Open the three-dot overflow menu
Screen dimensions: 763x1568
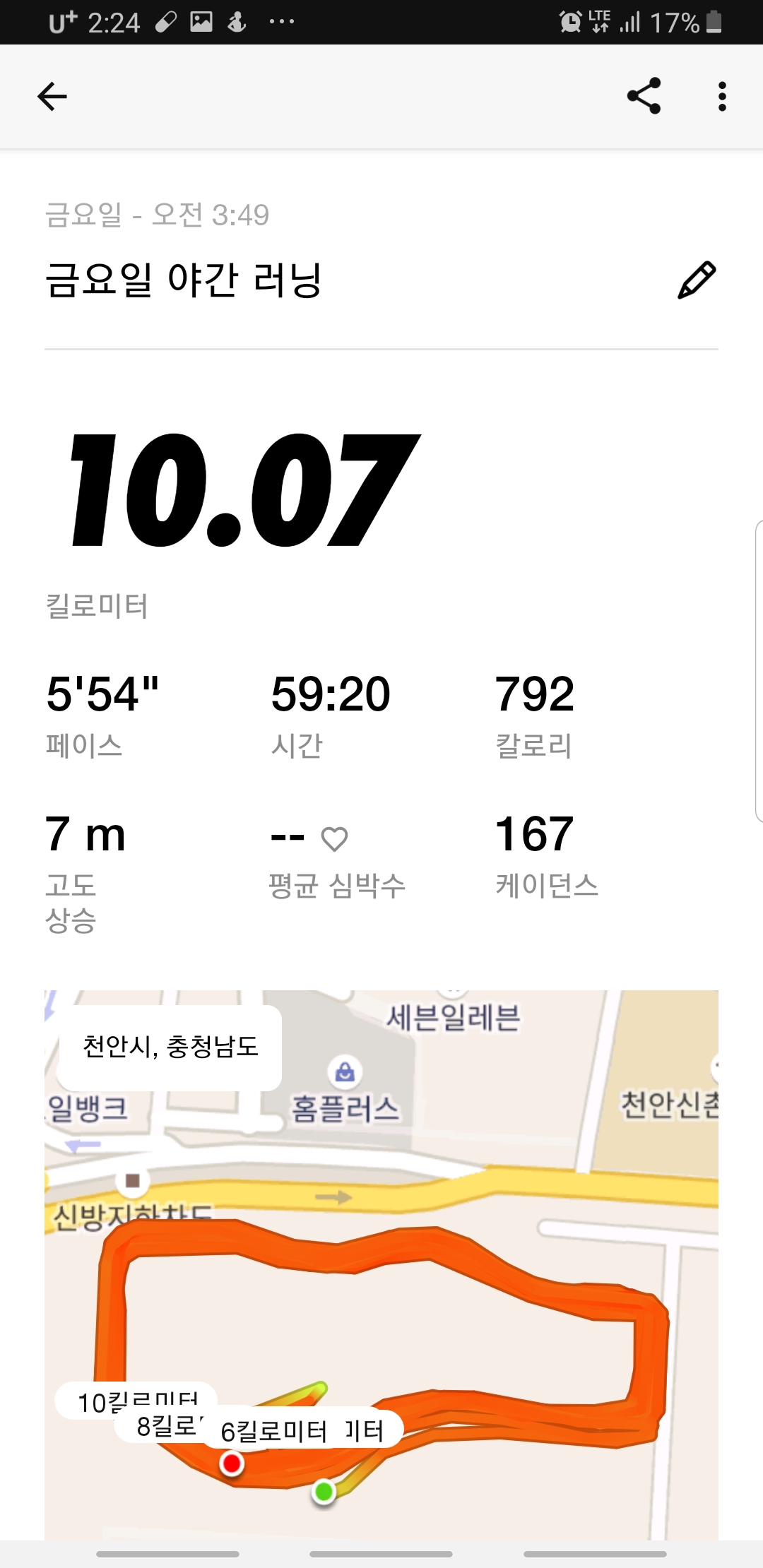[x=721, y=97]
